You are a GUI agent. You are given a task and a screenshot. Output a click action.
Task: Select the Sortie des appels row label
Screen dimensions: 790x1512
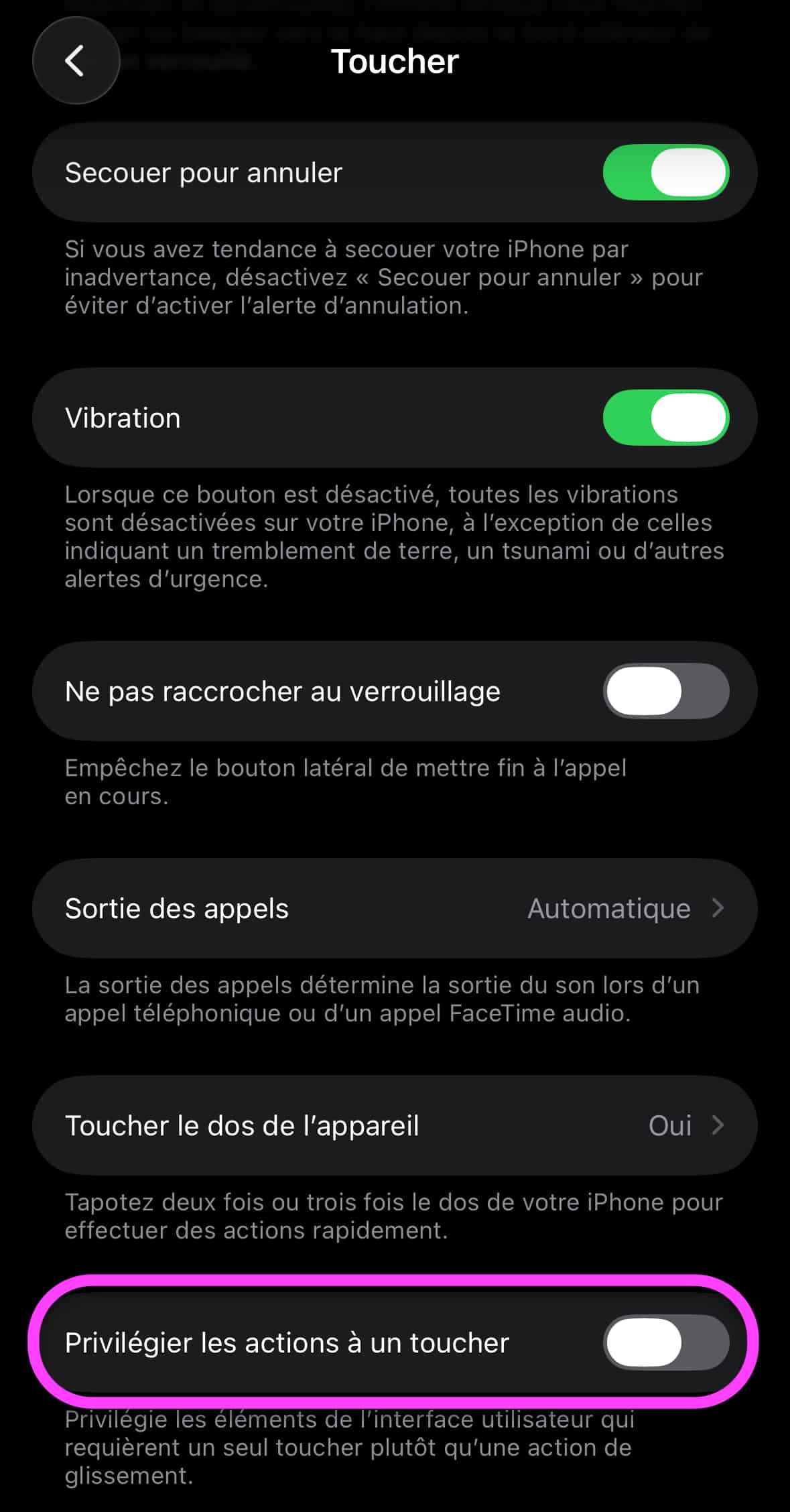pyautogui.click(x=176, y=908)
